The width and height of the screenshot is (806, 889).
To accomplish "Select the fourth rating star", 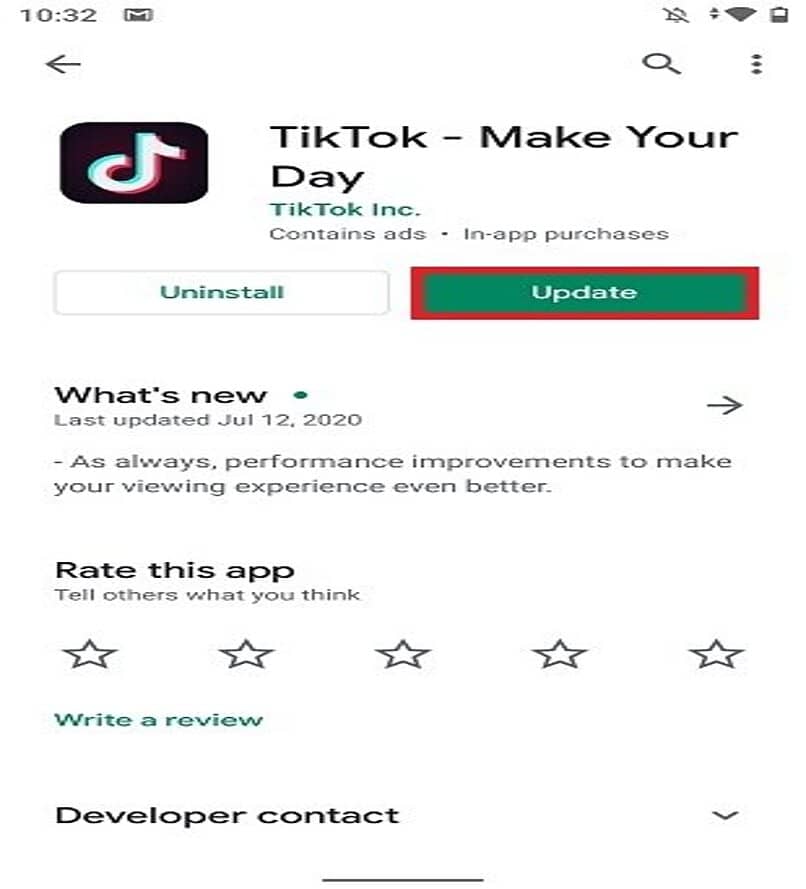I will (559, 655).
